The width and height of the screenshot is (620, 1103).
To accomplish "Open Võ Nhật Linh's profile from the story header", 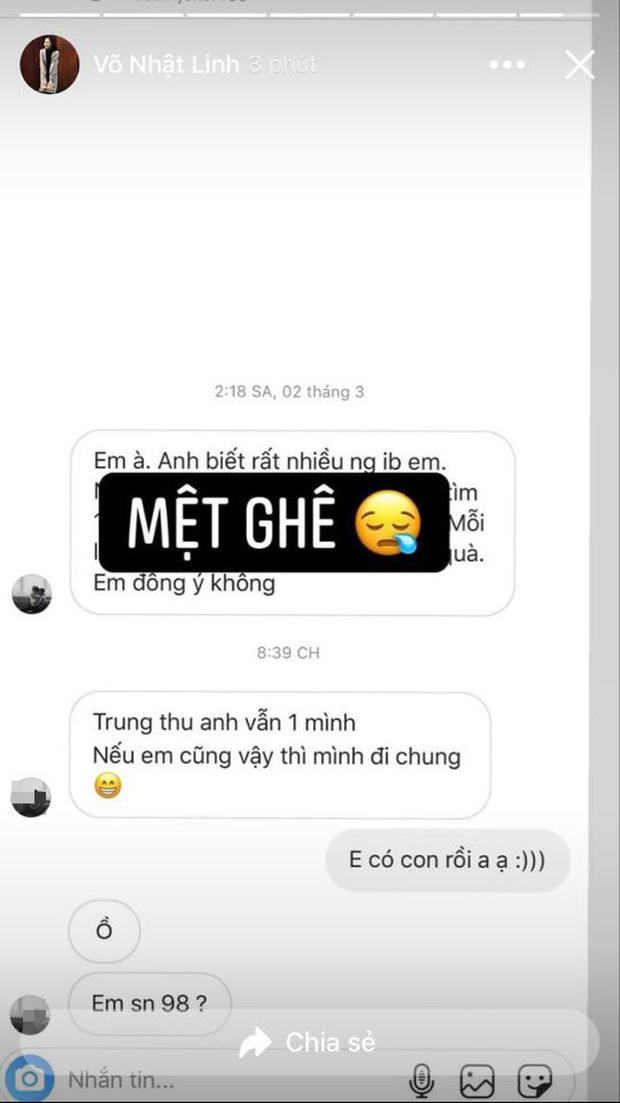I will (x=50, y=65).
